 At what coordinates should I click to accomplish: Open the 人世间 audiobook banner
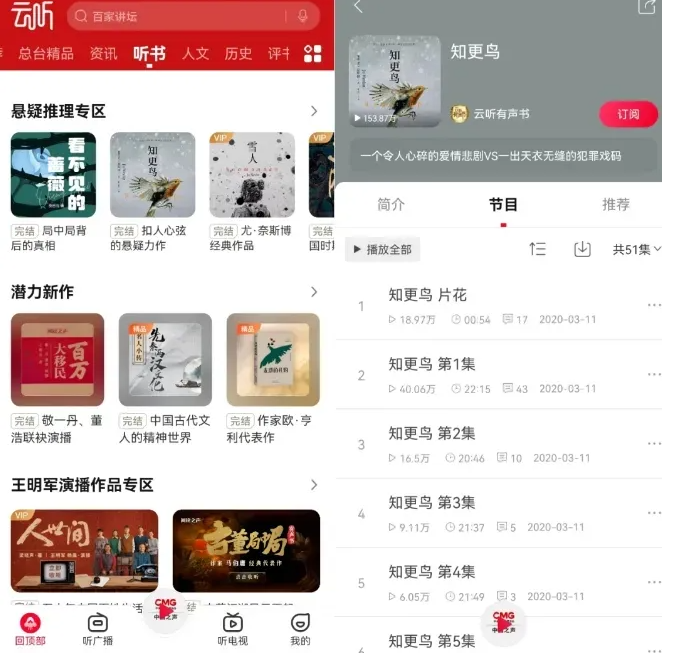pos(85,551)
